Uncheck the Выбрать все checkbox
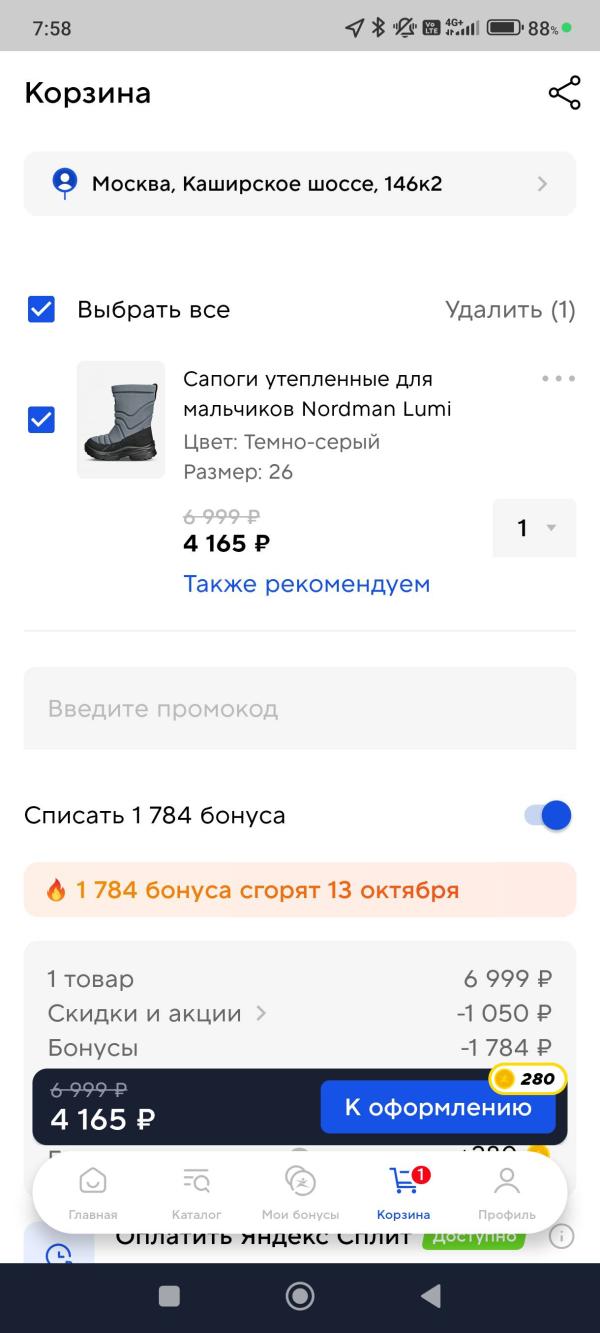Viewport: 600px width, 1333px height. [41, 310]
